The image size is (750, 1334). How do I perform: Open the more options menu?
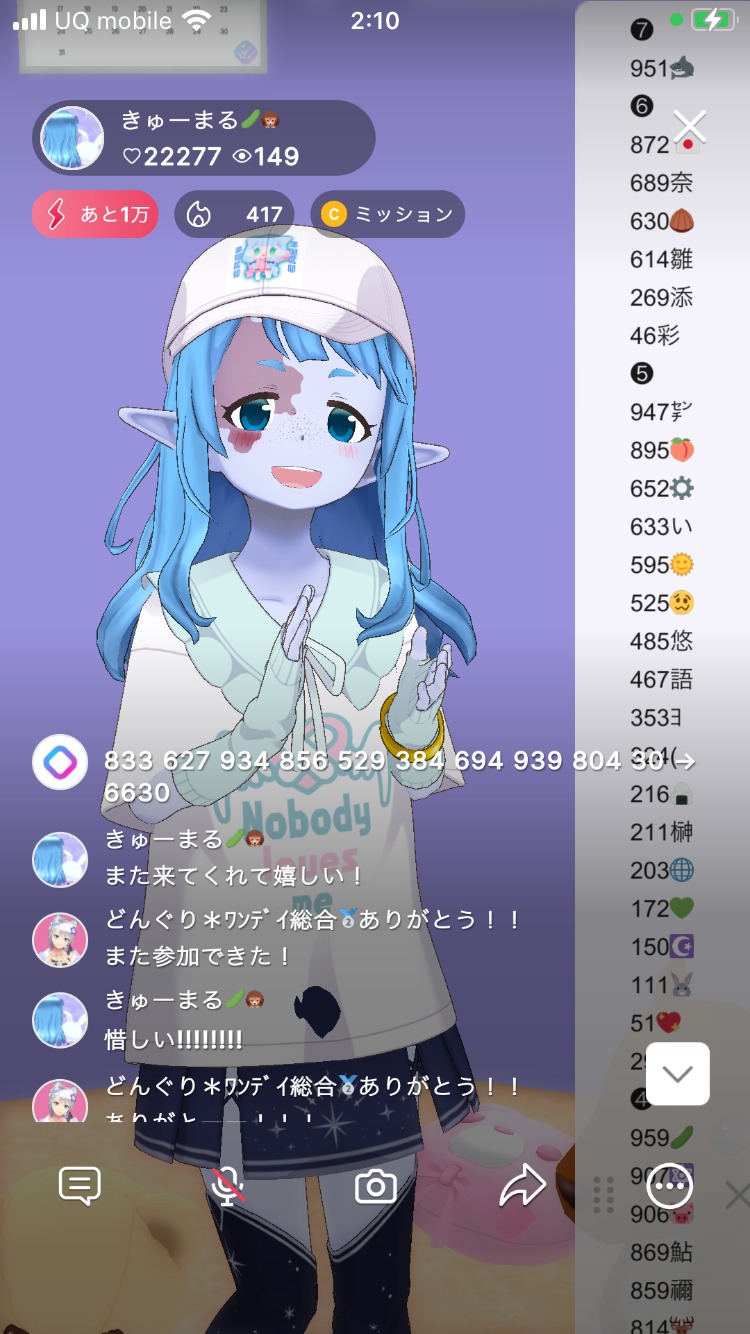pyautogui.click(x=669, y=1186)
